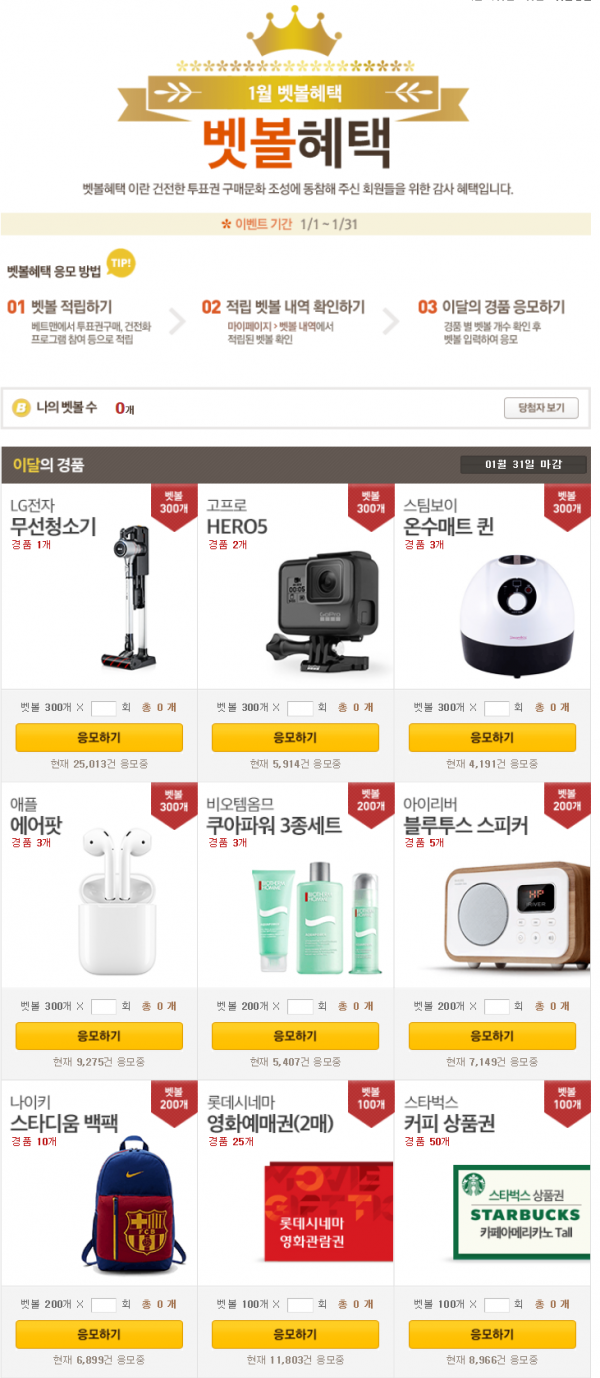Image resolution: width=600 pixels, height=1378 pixels.
Task: Select the count field for 쿠아파워 3종세트
Action: coord(300,1006)
